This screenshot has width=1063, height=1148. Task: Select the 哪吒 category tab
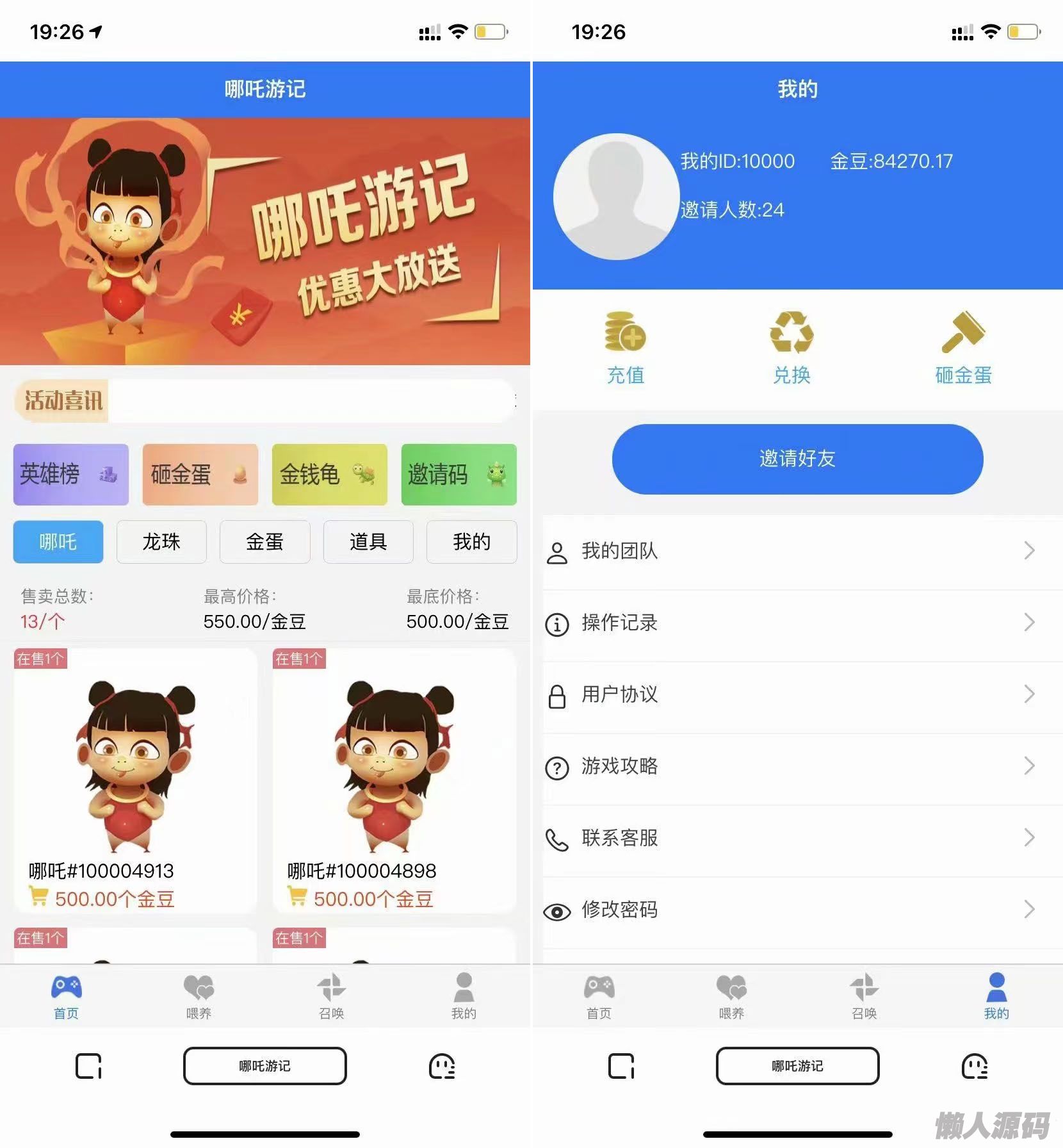(58, 542)
